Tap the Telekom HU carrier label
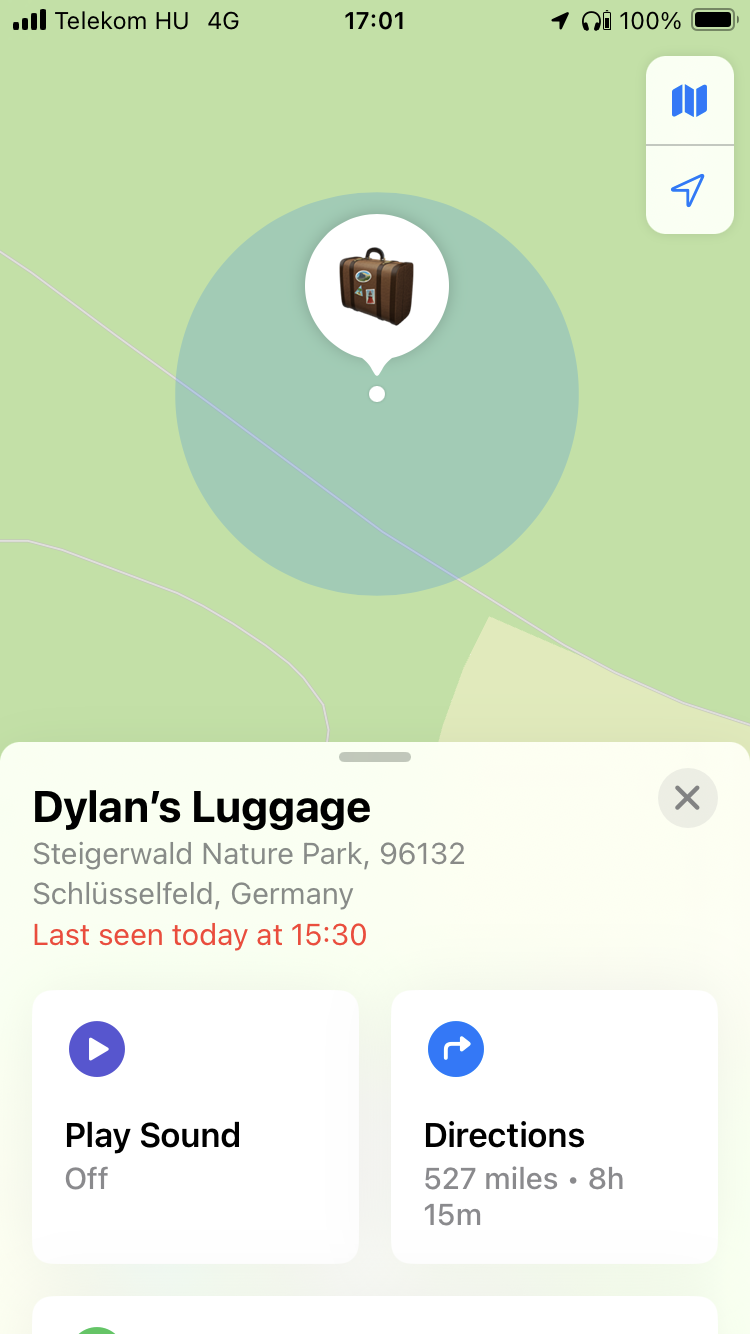This screenshot has width=750, height=1334. [x=122, y=20]
